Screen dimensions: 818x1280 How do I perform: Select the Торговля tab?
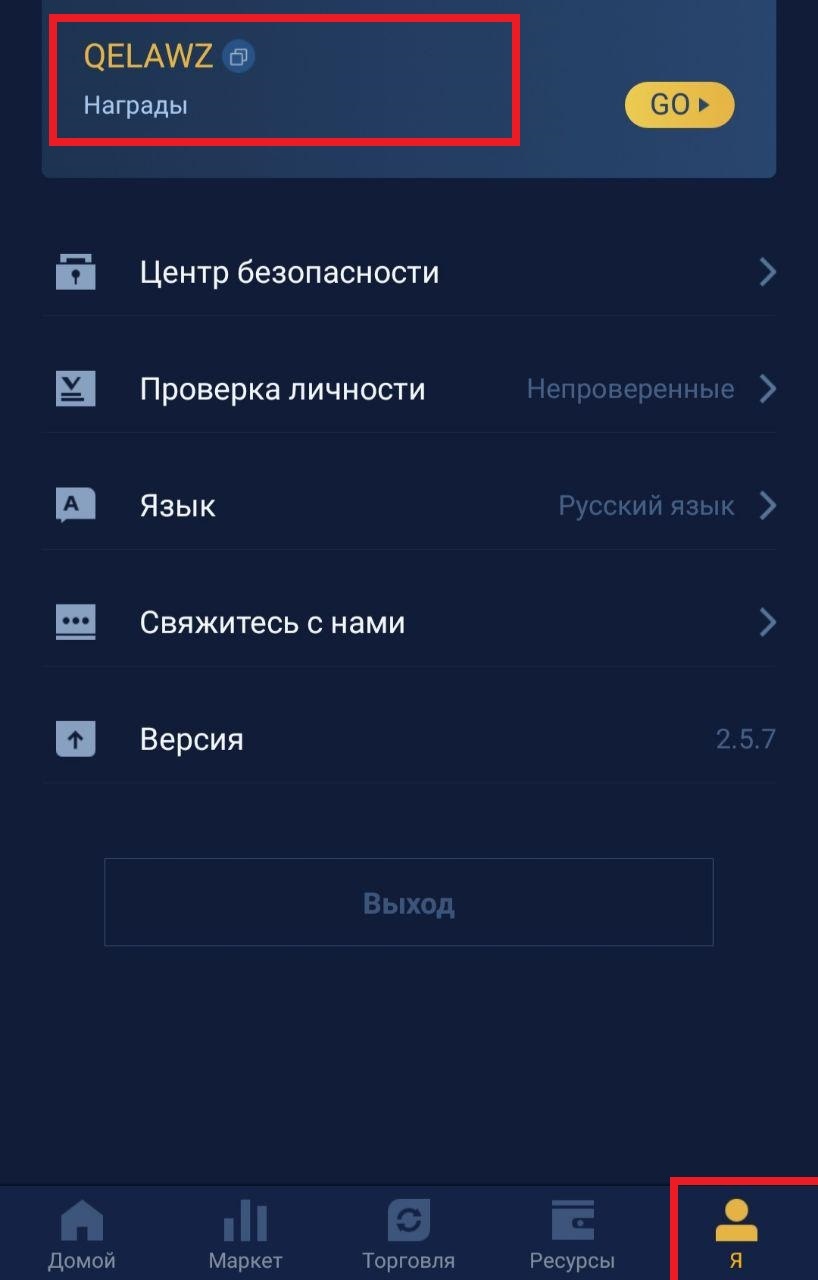pos(408,1234)
